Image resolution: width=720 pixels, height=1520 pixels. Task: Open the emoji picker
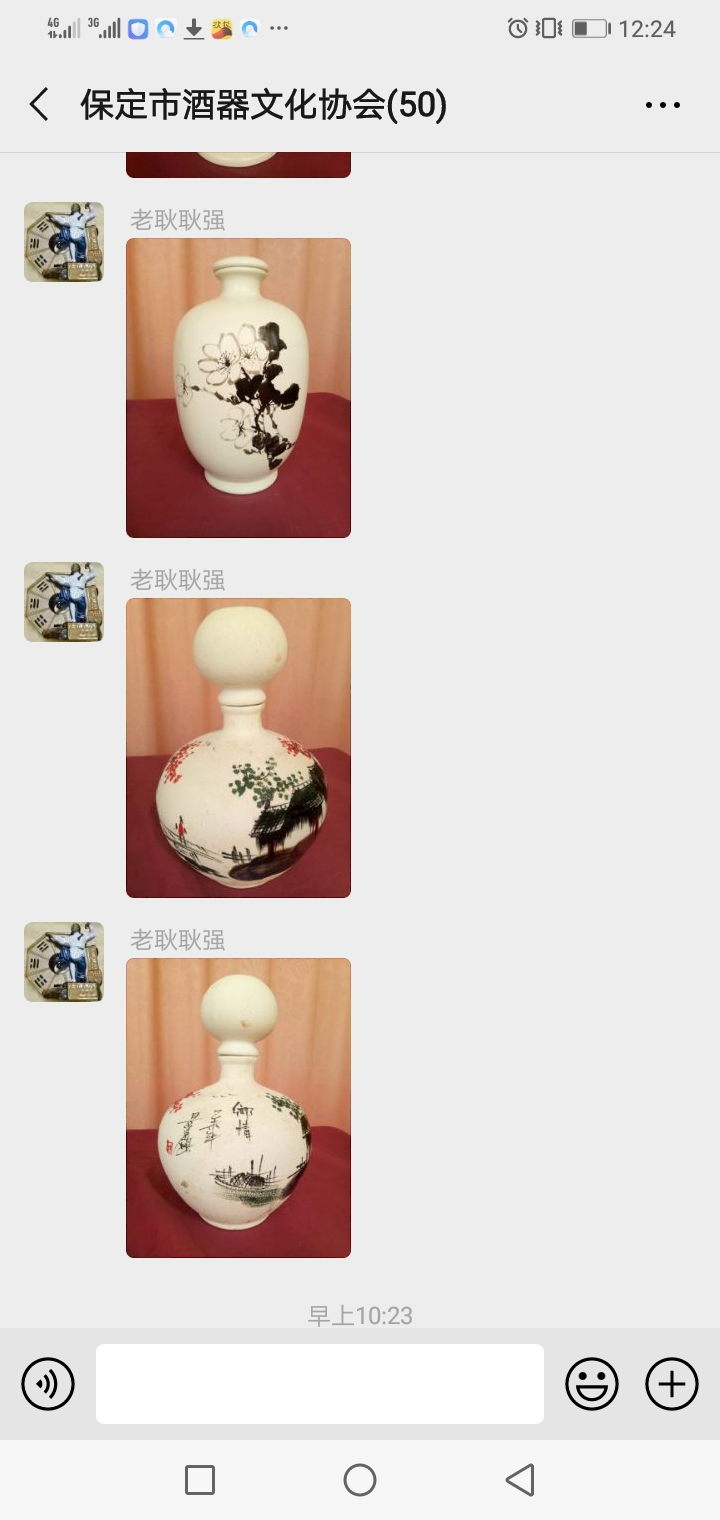coord(592,1384)
